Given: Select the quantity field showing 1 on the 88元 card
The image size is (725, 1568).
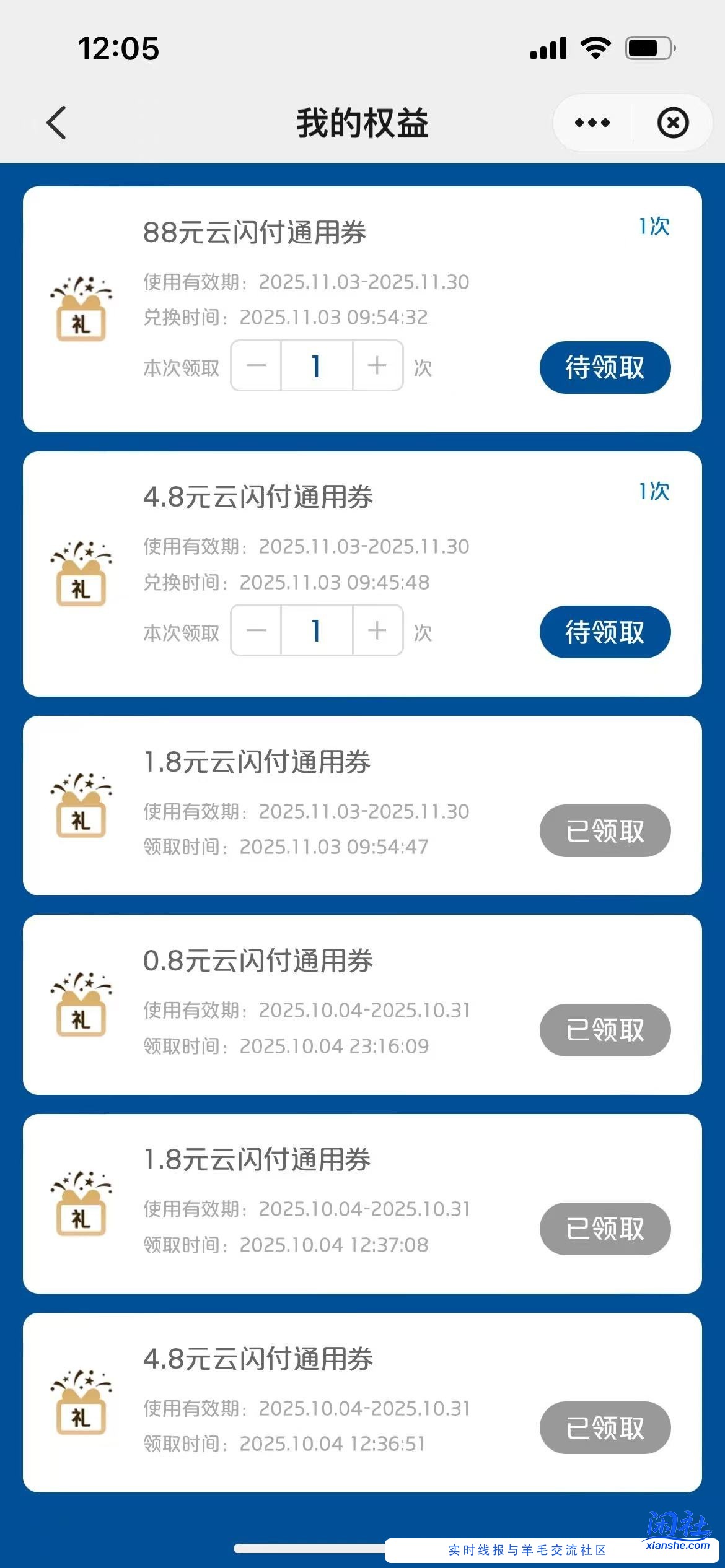Looking at the screenshot, I should click(x=315, y=366).
